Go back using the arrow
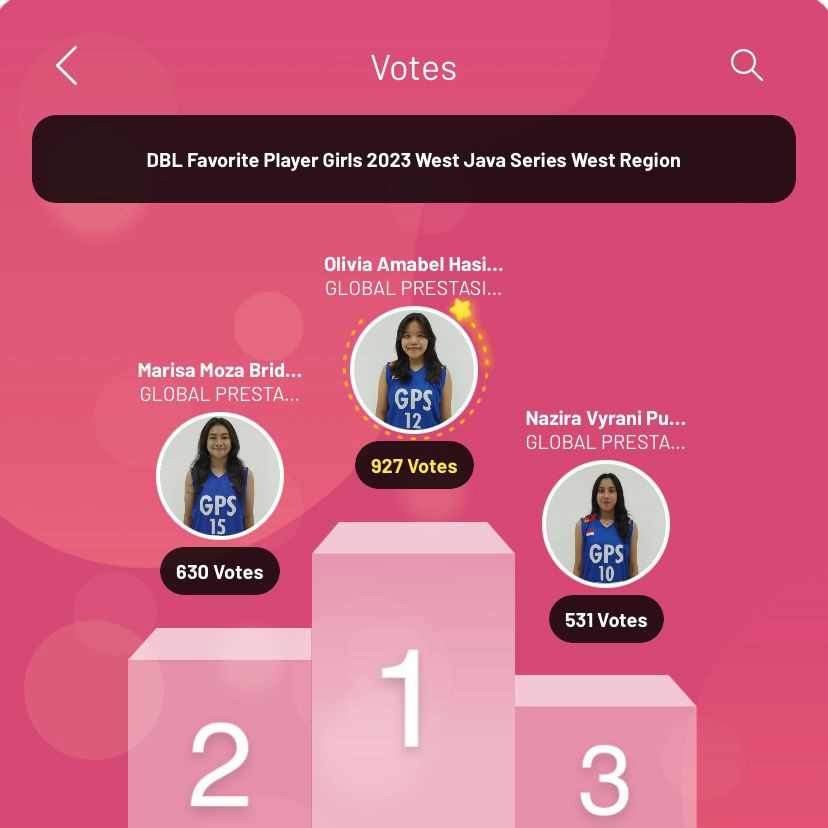 [67, 67]
